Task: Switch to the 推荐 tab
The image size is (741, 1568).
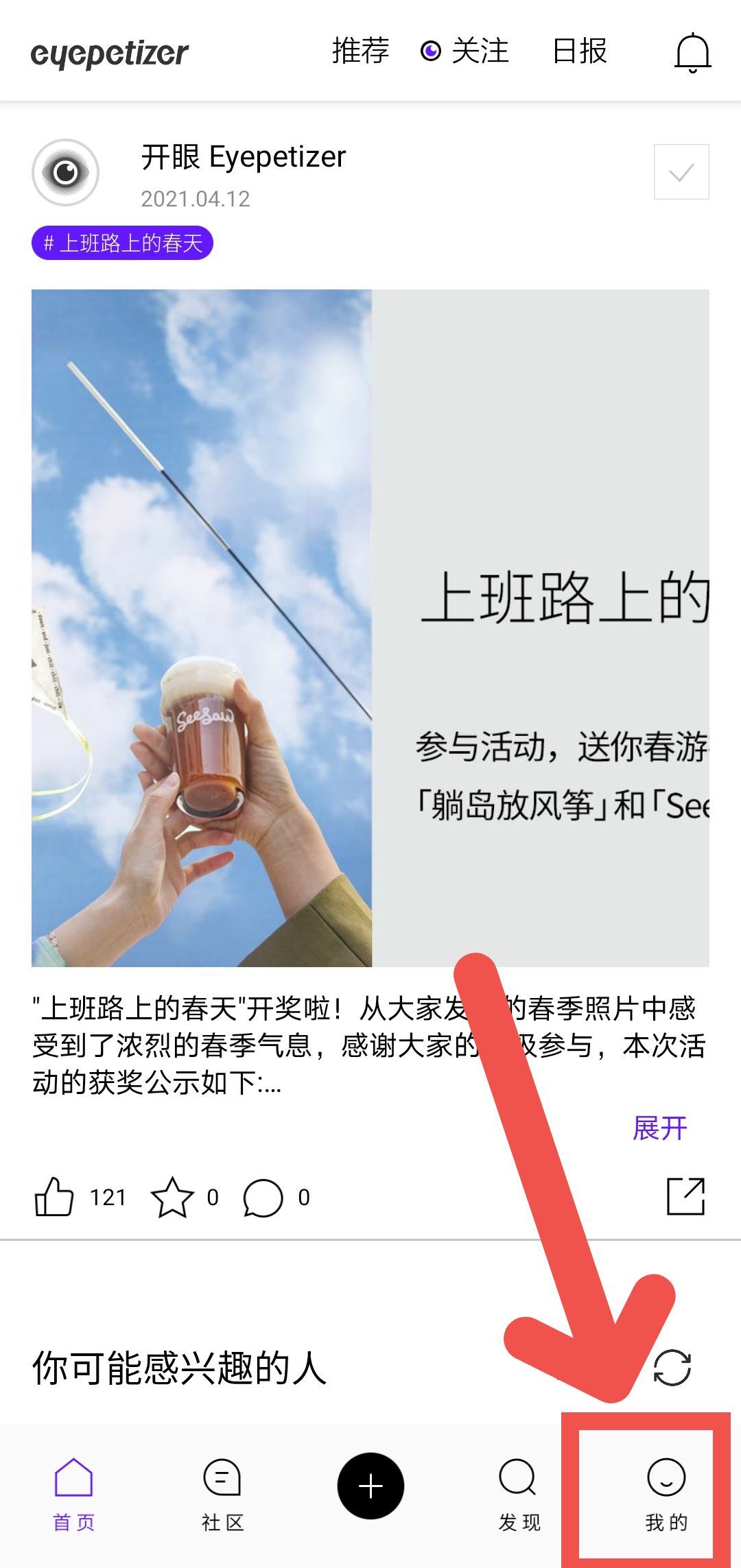Action: click(x=360, y=51)
